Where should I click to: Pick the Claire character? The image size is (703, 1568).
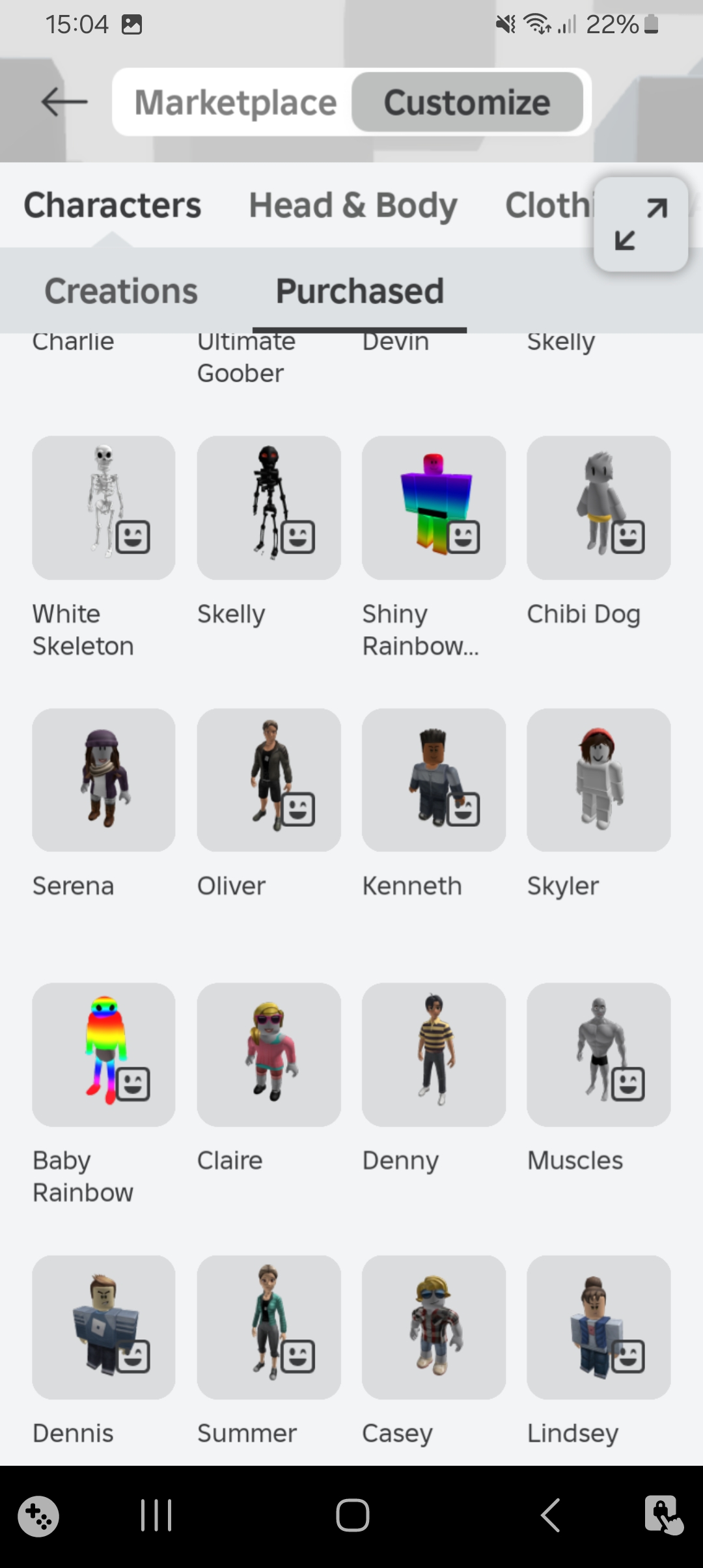[268, 1054]
